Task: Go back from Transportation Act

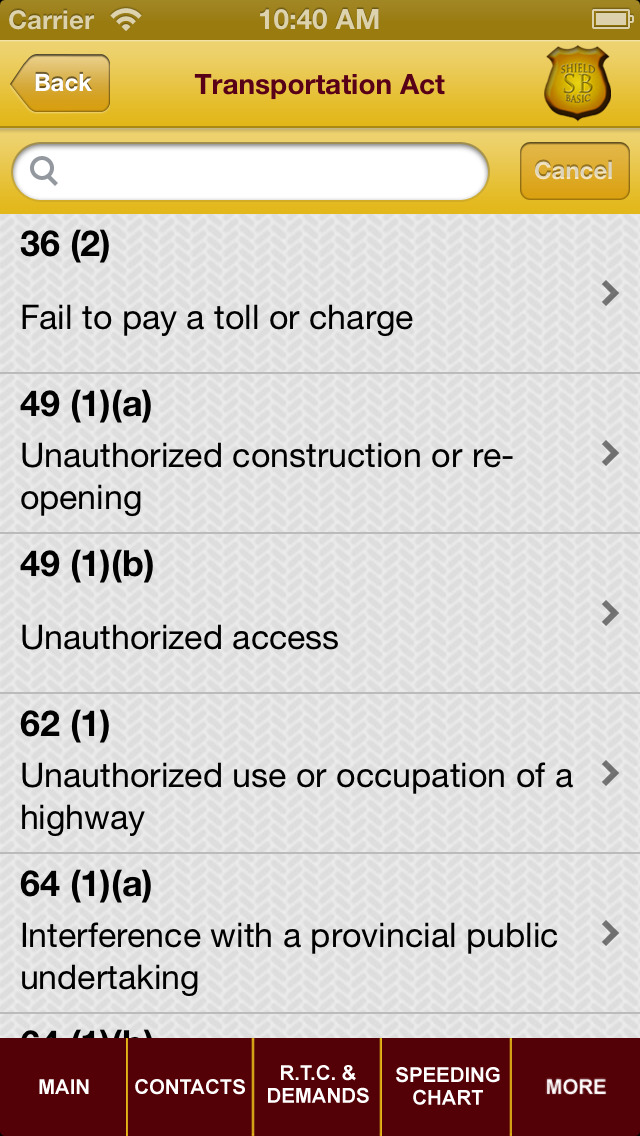Action: pyautogui.click(x=60, y=84)
